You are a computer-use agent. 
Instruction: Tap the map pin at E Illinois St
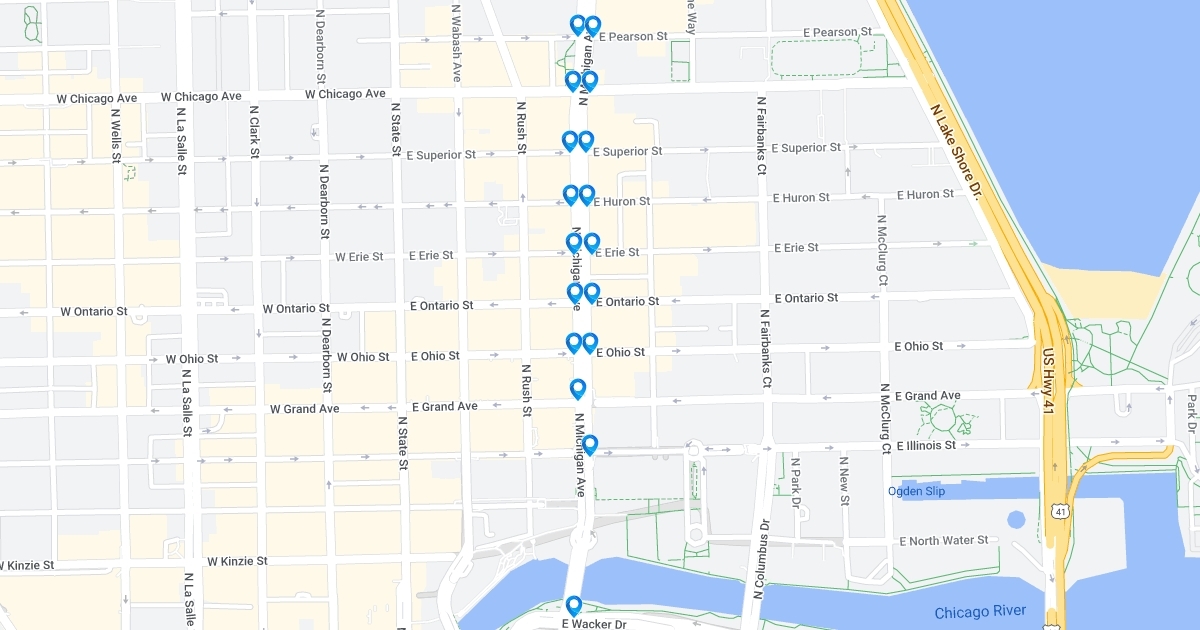pos(590,444)
